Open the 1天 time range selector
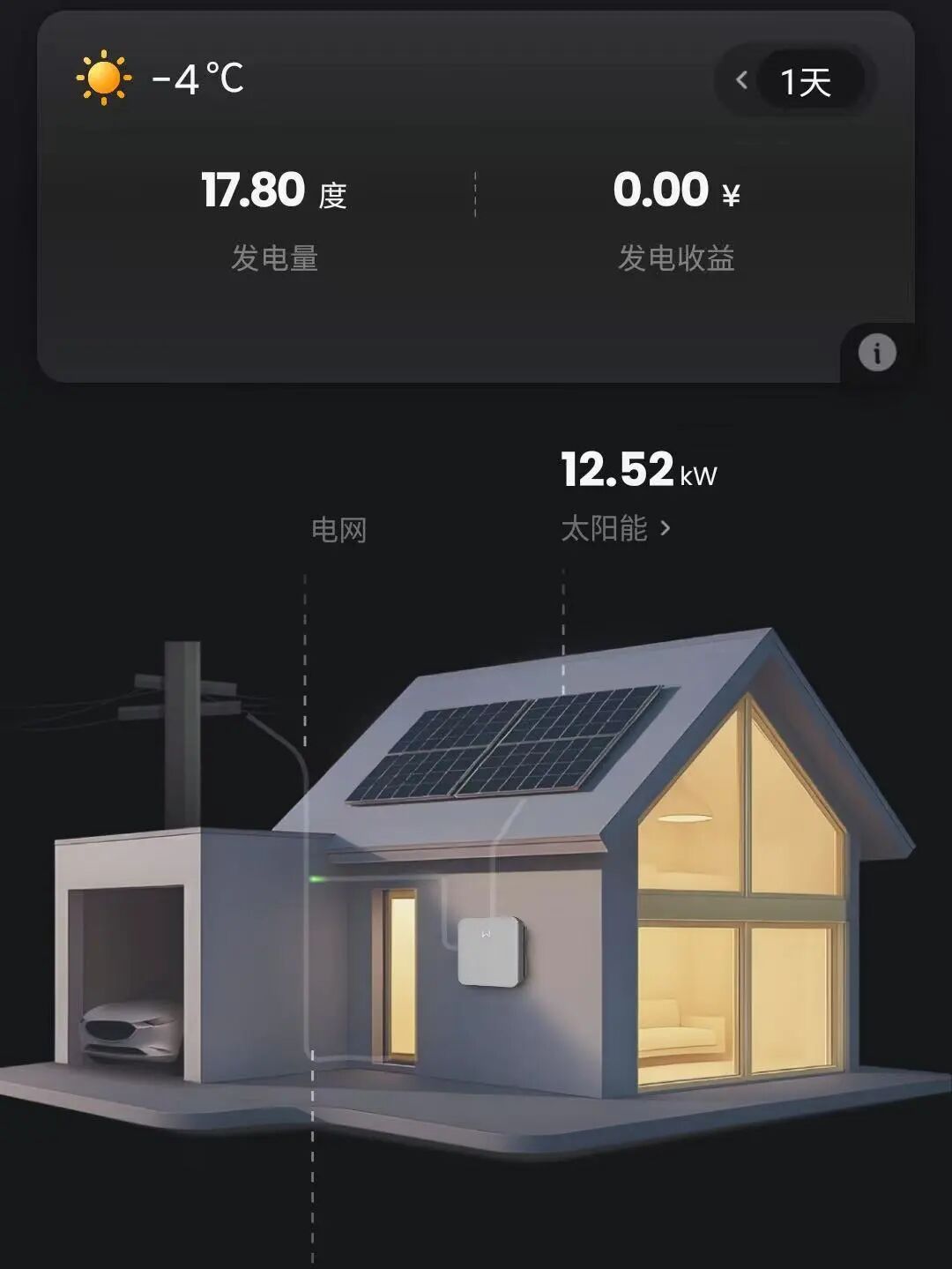952x1269 pixels. pos(806,82)
